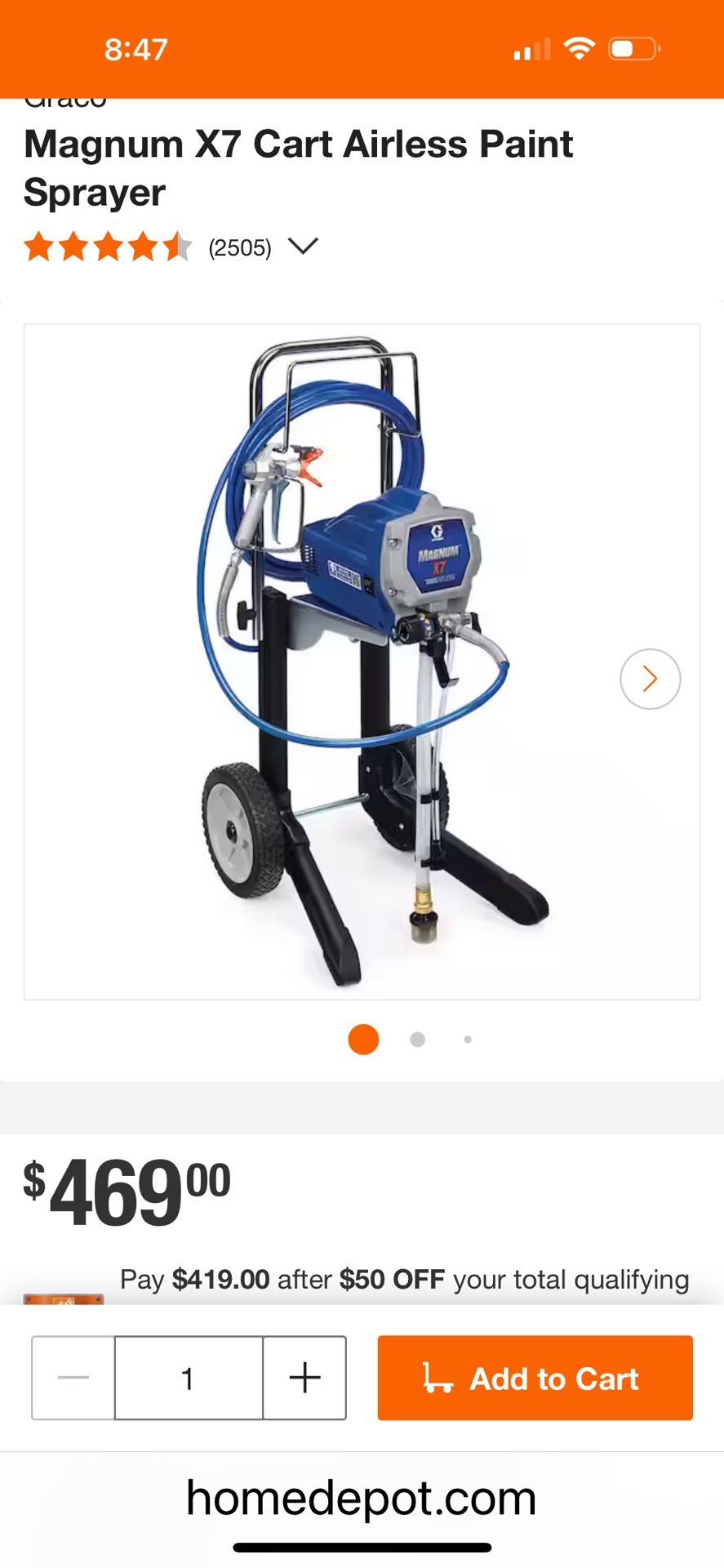Open the Magnum X7 sprayer product image
This screenshot has height=1568, width=724.
coord(362,661)
